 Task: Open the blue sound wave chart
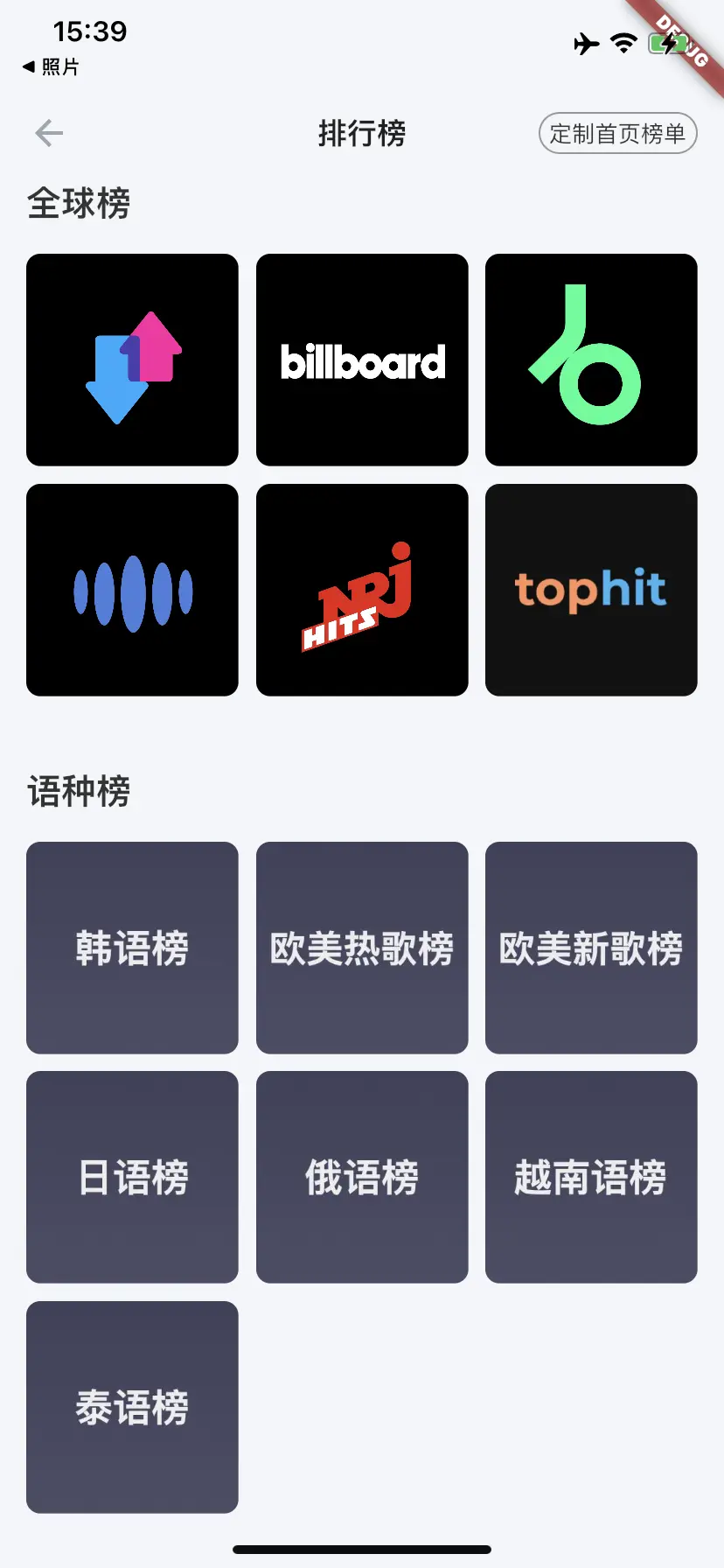point(132,590)
